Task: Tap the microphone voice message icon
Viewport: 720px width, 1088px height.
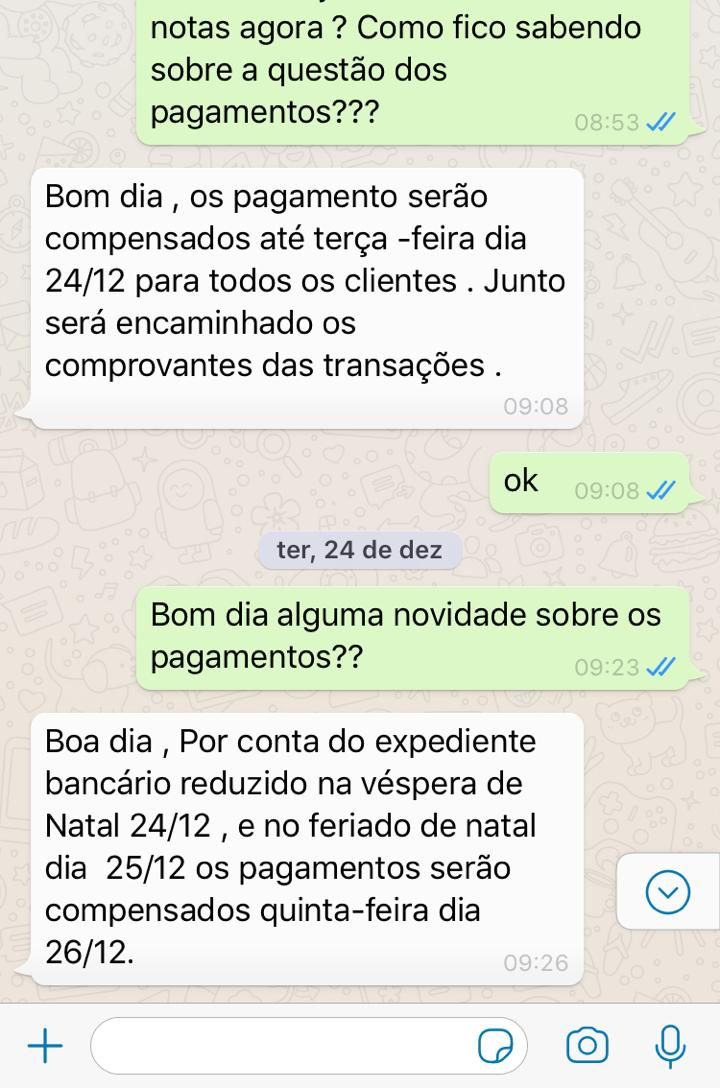Action: [x=670, y=1046]
